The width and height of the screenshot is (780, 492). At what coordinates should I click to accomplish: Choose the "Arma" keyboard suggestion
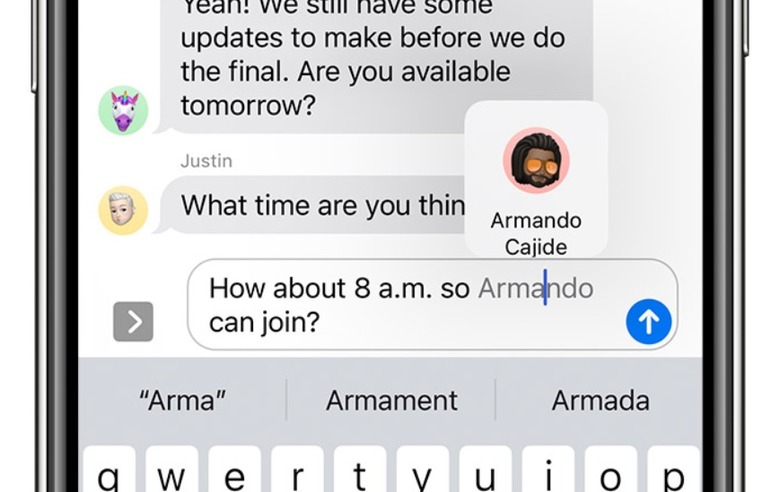pyautogui.click(x=180, y=401)
